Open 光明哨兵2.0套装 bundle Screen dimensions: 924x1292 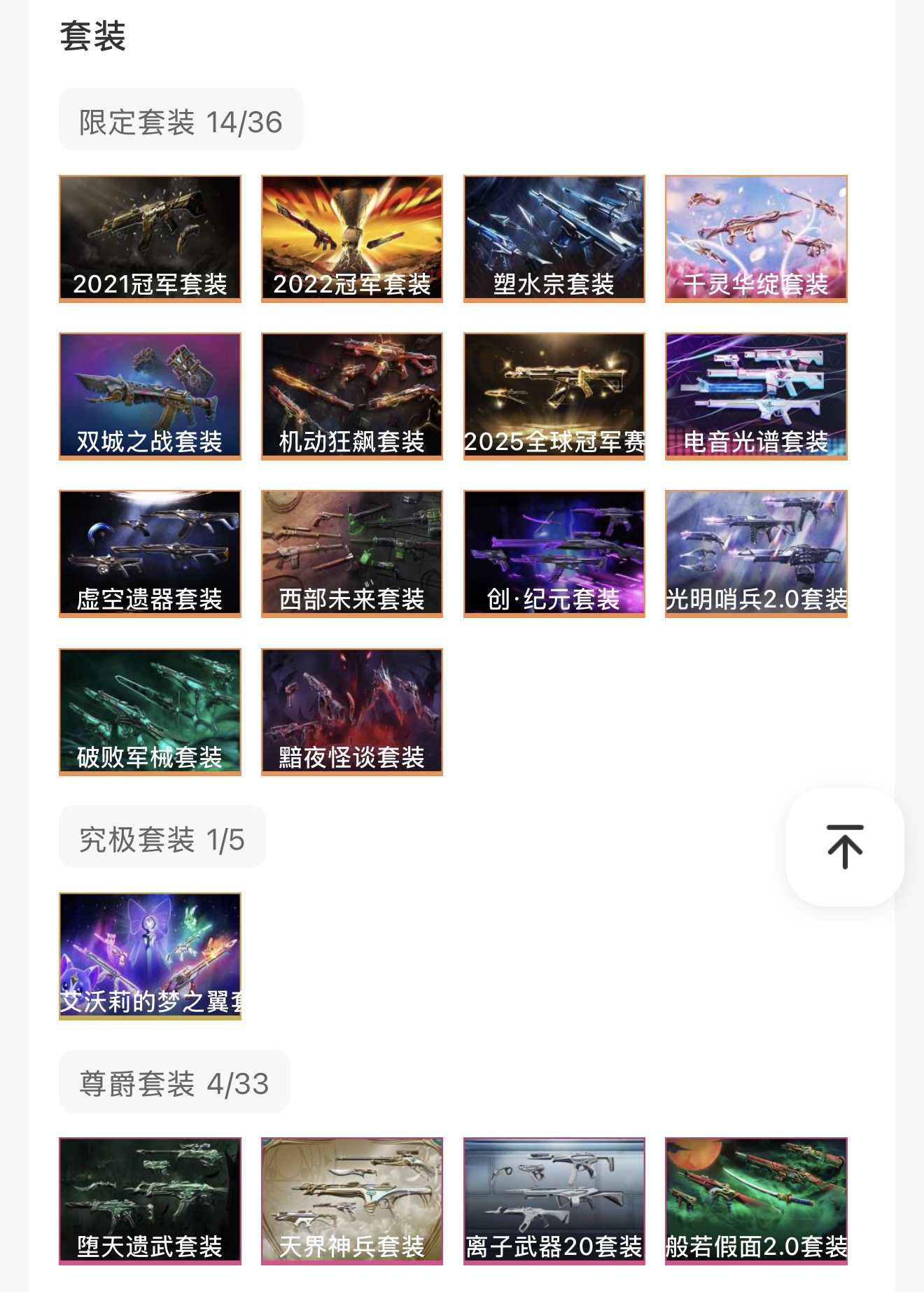tap(756, 554)
